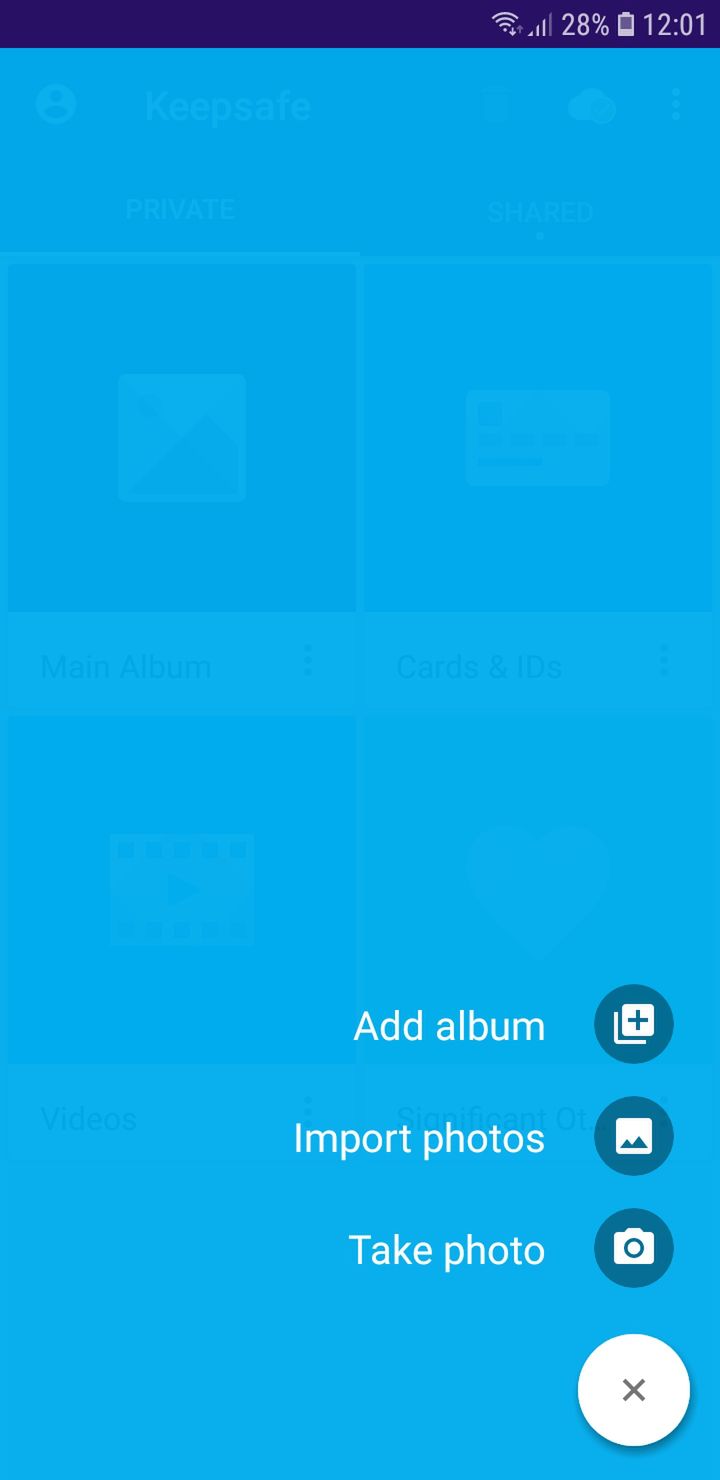Close the floating action menu
The width and height of the screenshot is (720, 1480).
point(634,1390)
